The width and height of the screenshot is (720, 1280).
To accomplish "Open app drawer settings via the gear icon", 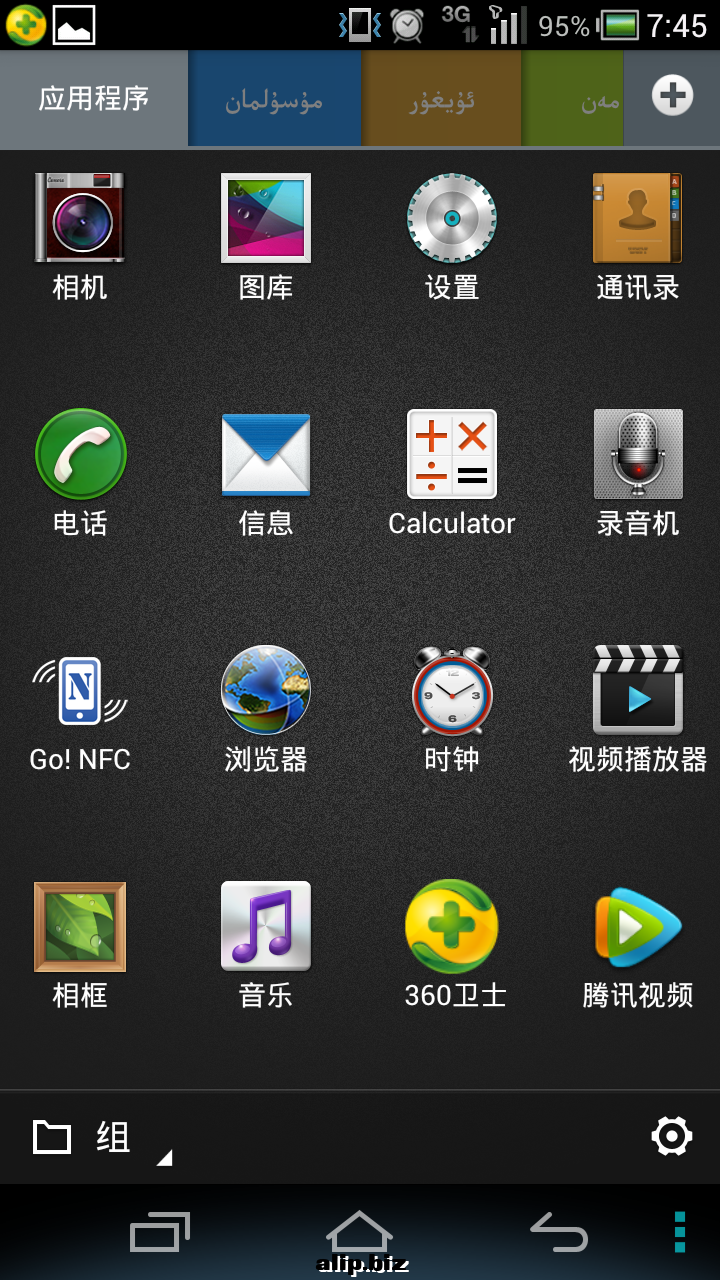I will point(671,1137).
